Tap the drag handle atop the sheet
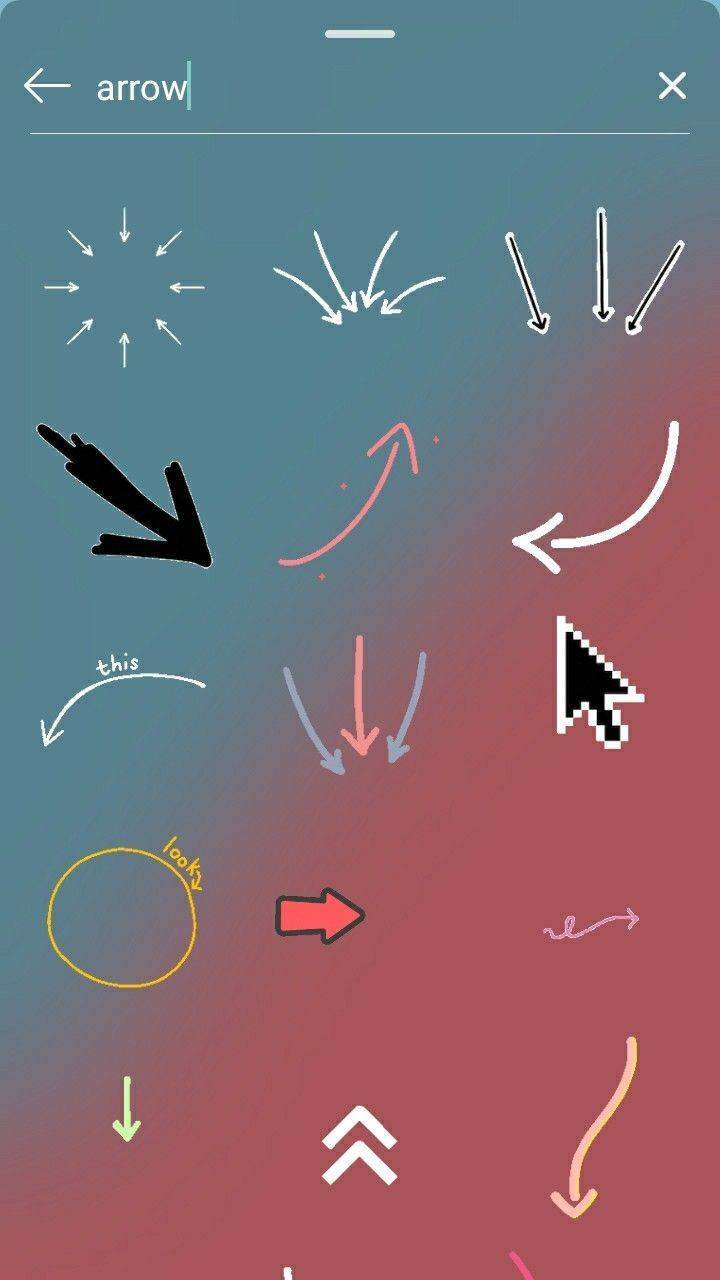The height and width of the screenshot is (1280, 720). tap(360, 35)
